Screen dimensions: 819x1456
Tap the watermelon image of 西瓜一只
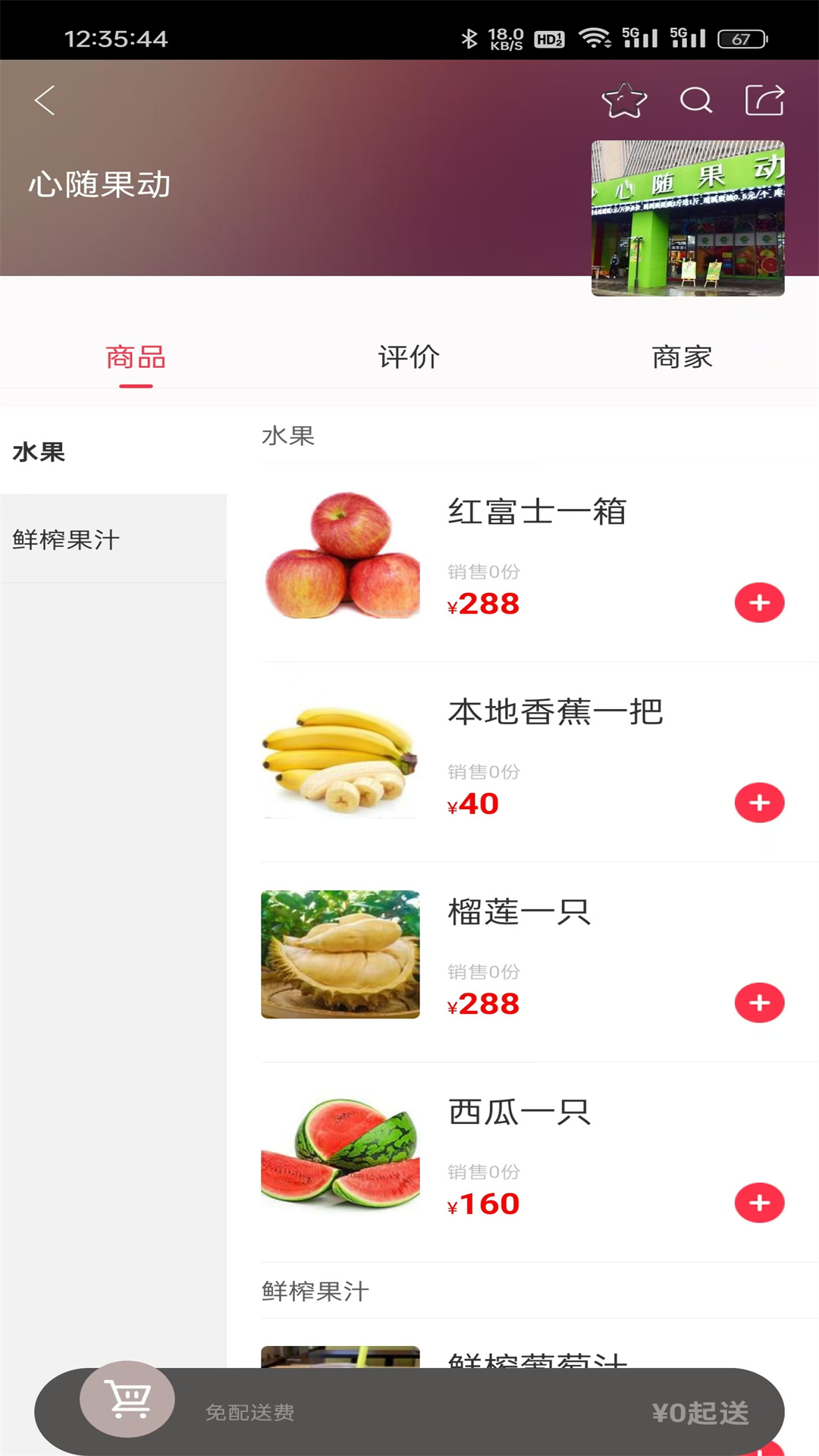[x=340, y=1153]
